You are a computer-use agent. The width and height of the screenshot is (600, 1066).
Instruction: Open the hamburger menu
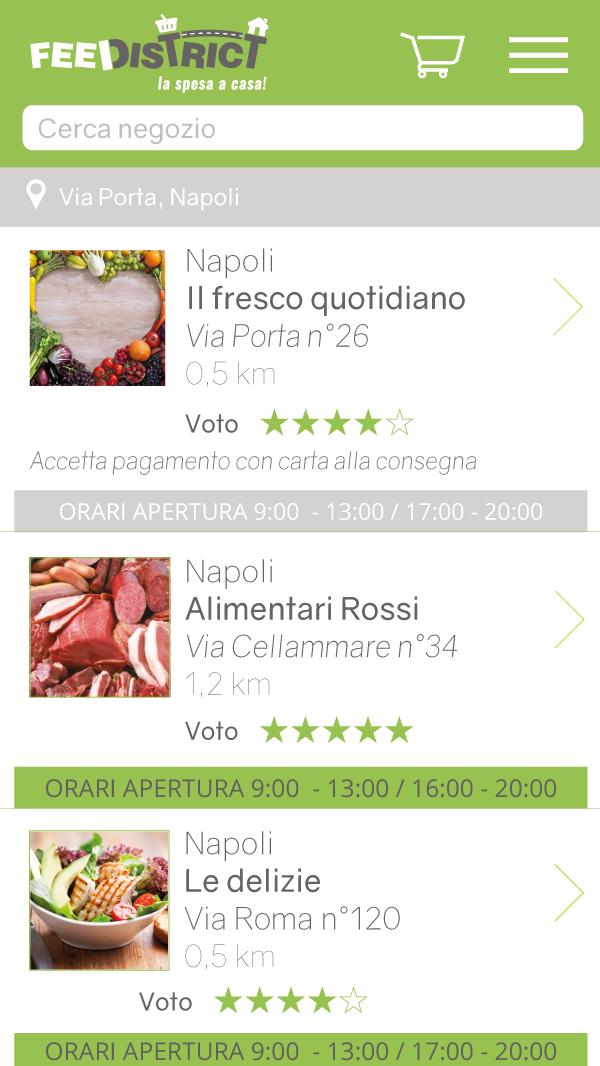point(538,55)
